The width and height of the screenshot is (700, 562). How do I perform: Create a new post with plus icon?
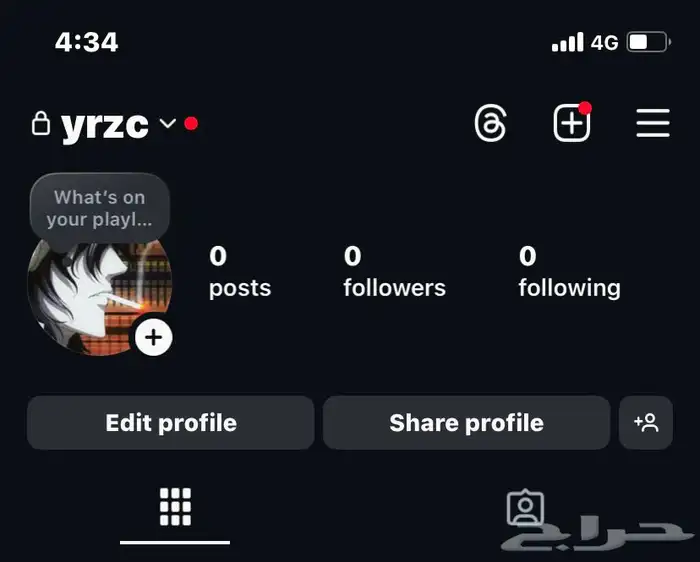(x=571, y=124)
